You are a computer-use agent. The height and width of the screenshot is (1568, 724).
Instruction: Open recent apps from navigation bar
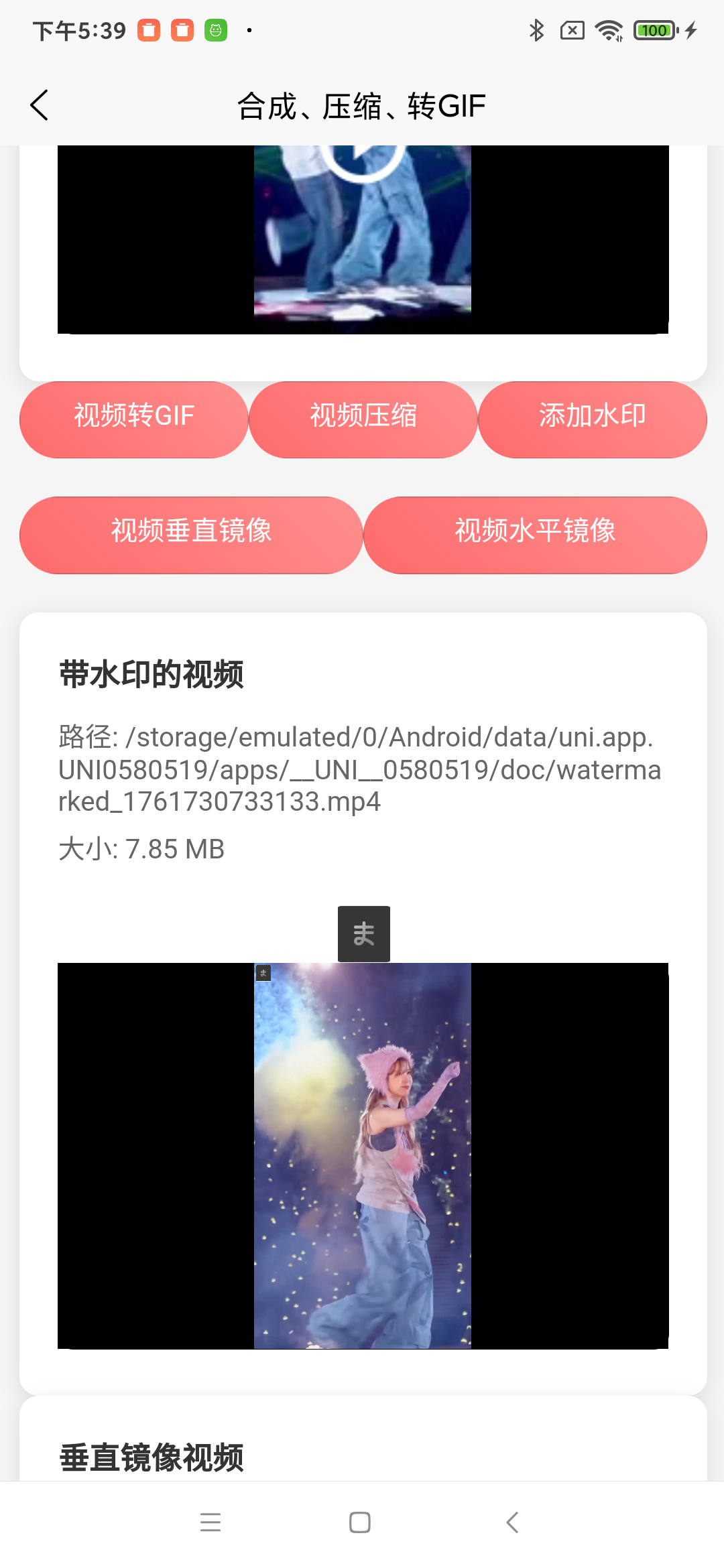pos(210,1522)
